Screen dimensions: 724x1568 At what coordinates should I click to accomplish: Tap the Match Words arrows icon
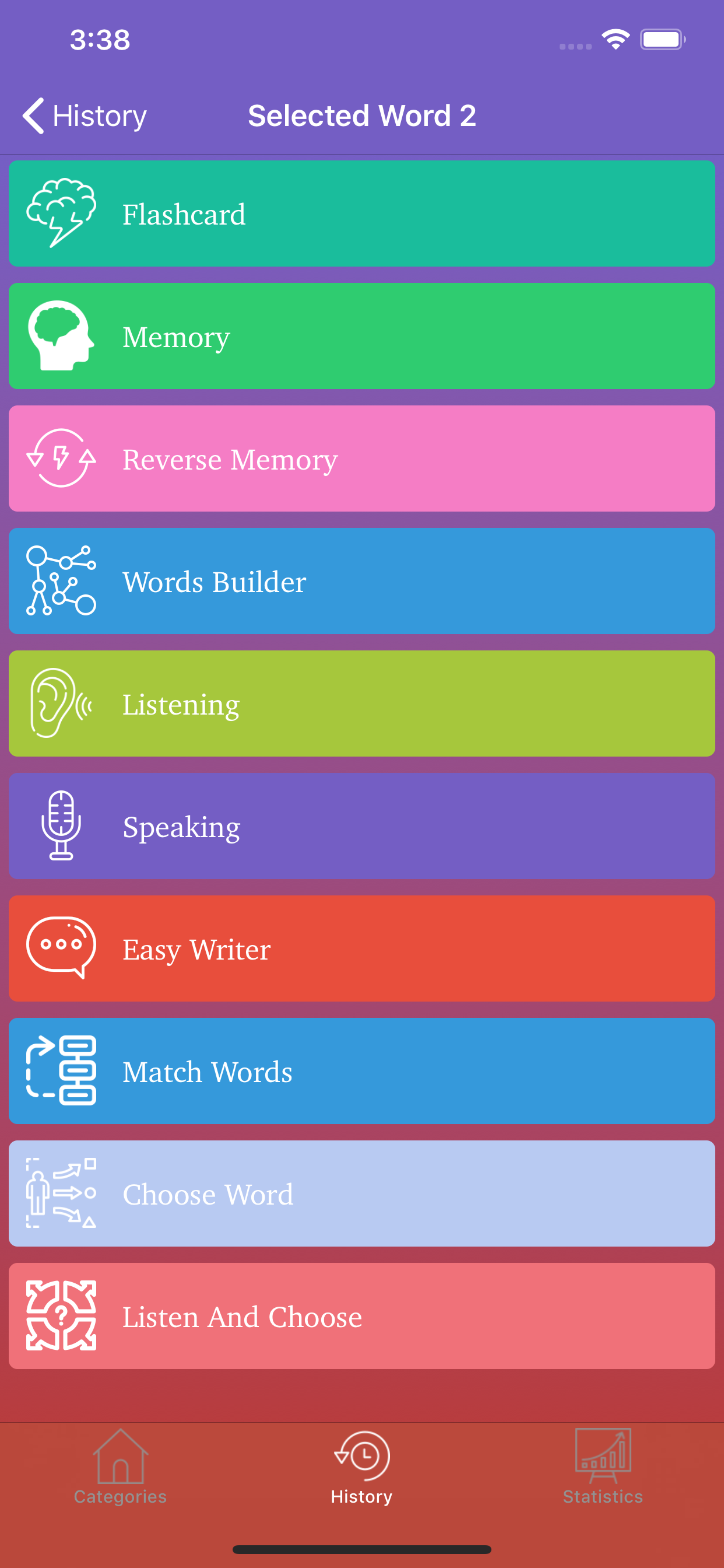click(x=61, y=1070)
